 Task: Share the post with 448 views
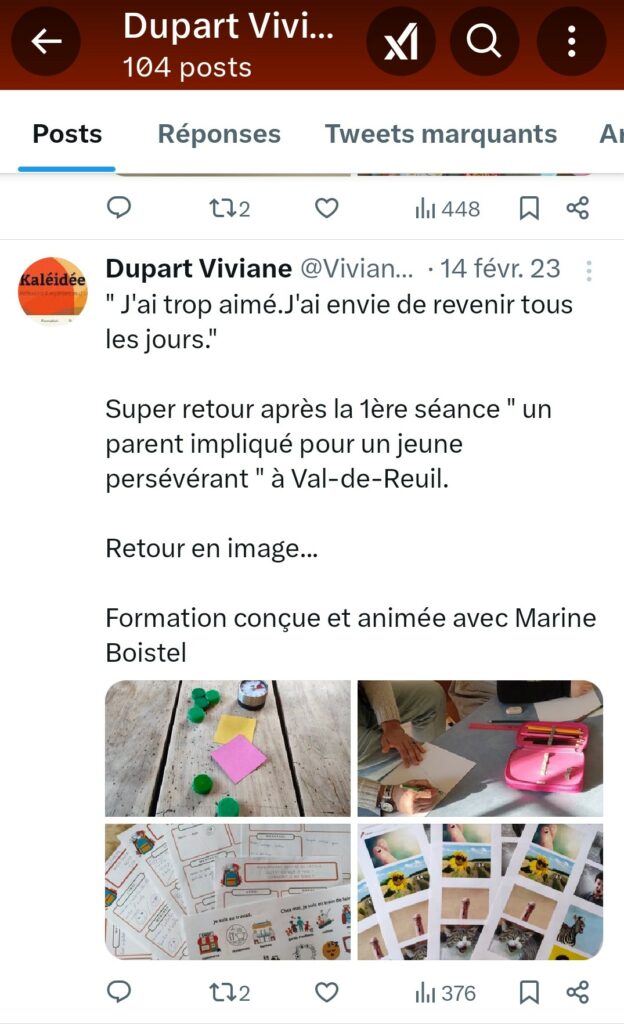(577, 208)
